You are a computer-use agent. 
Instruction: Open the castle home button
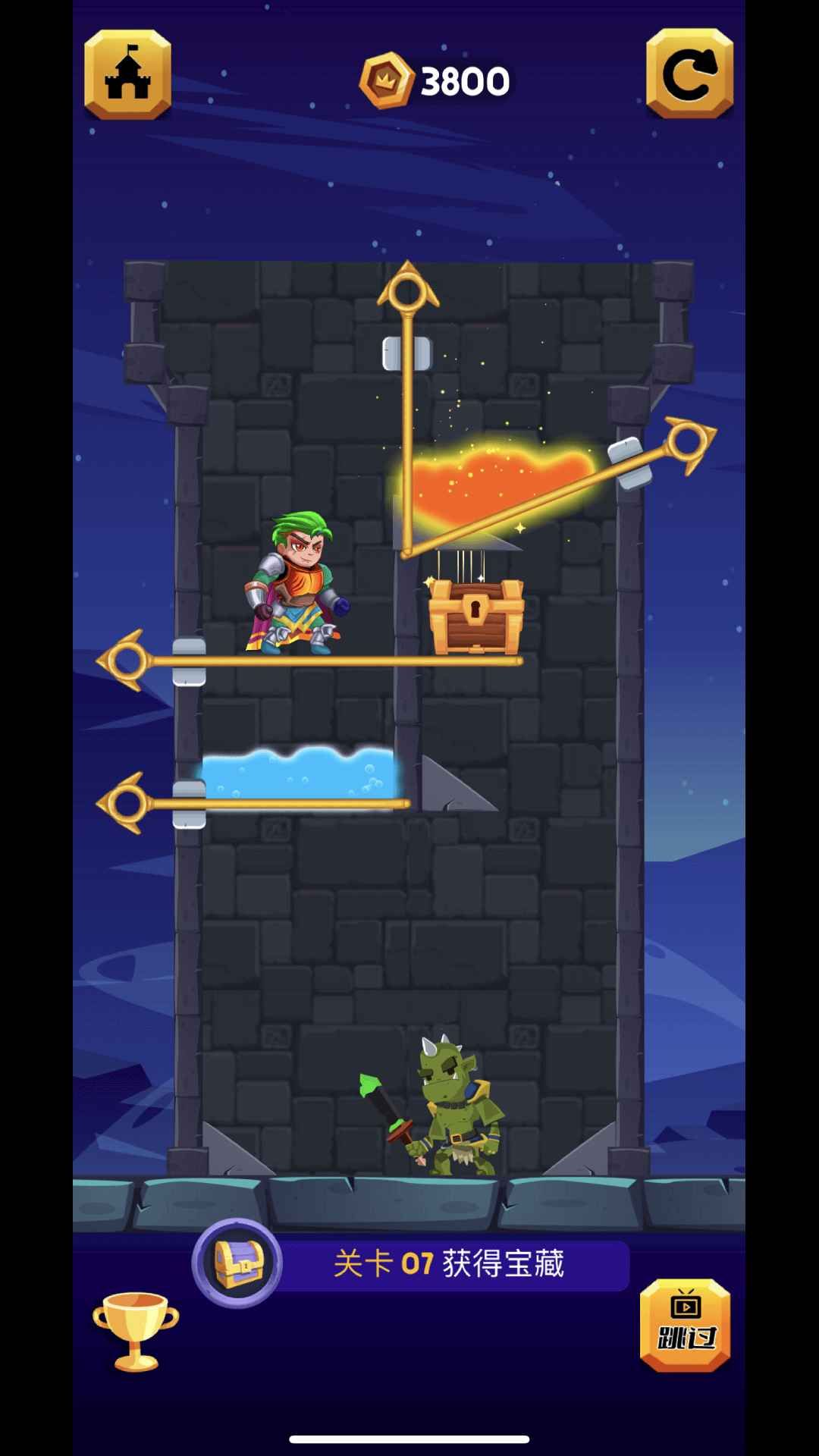127,75
